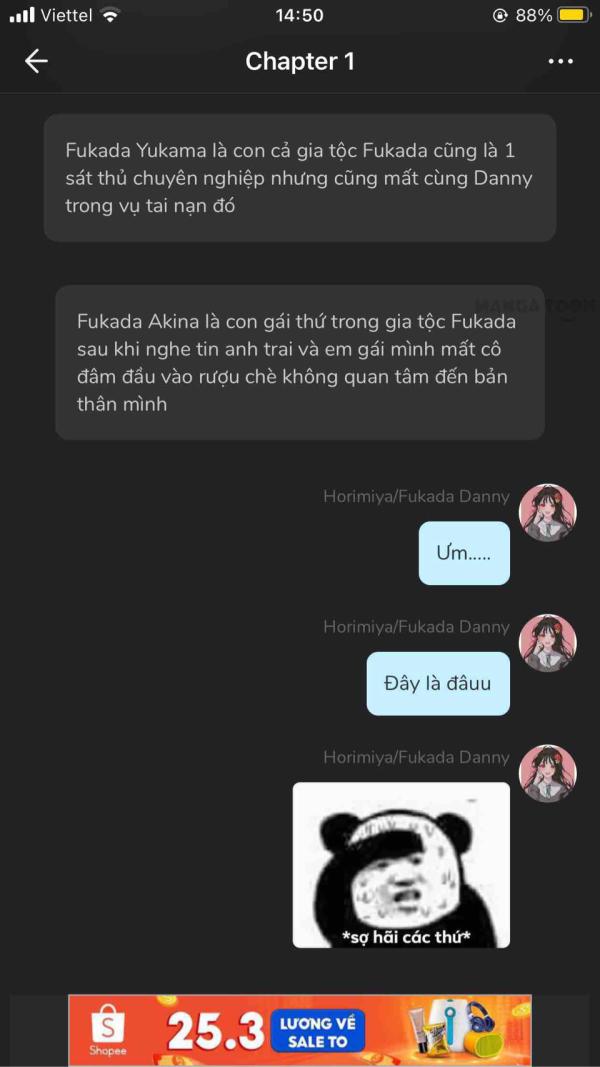View the panda meme image full size
This screenshot has height=1067, width=600.
[x=401, y=864]
